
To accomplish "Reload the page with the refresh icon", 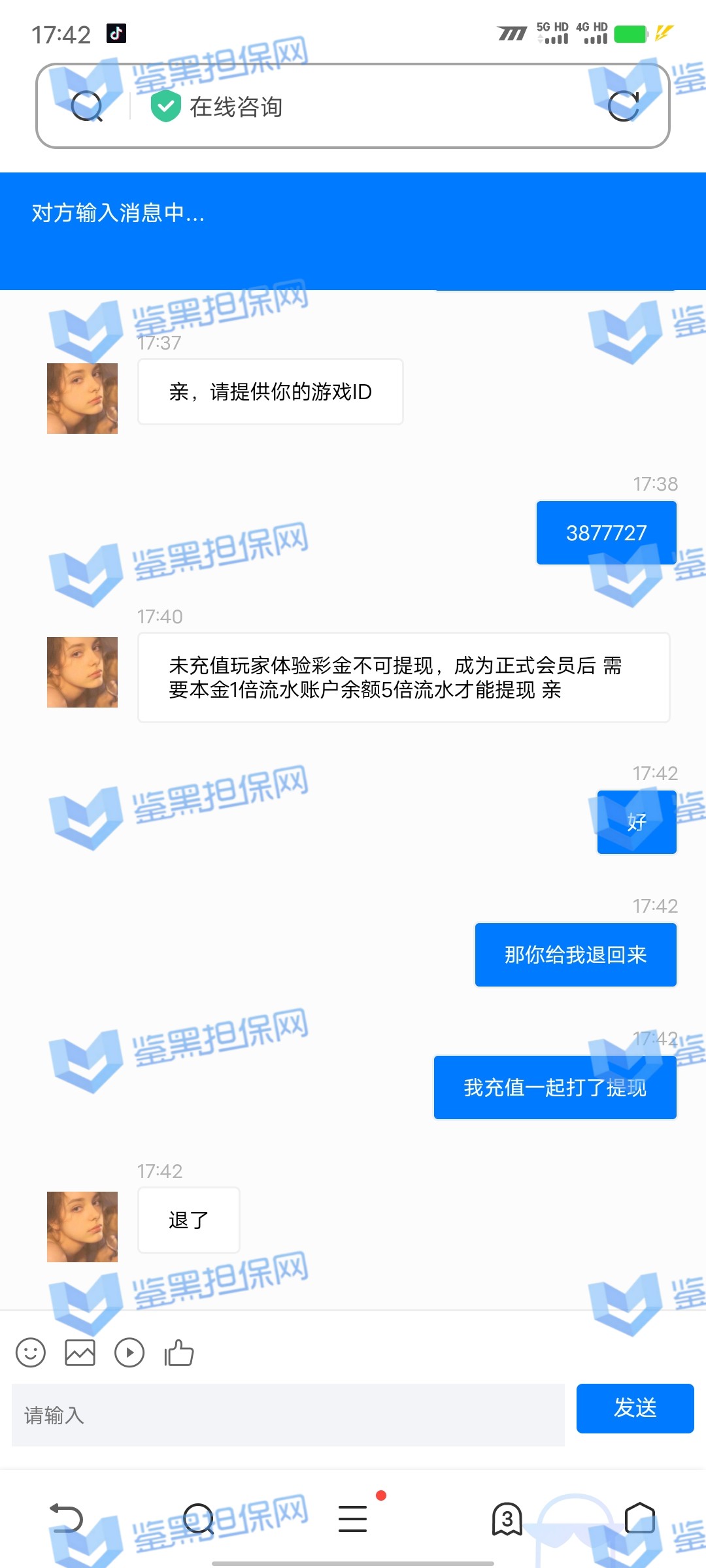I will tap(623, 106).
